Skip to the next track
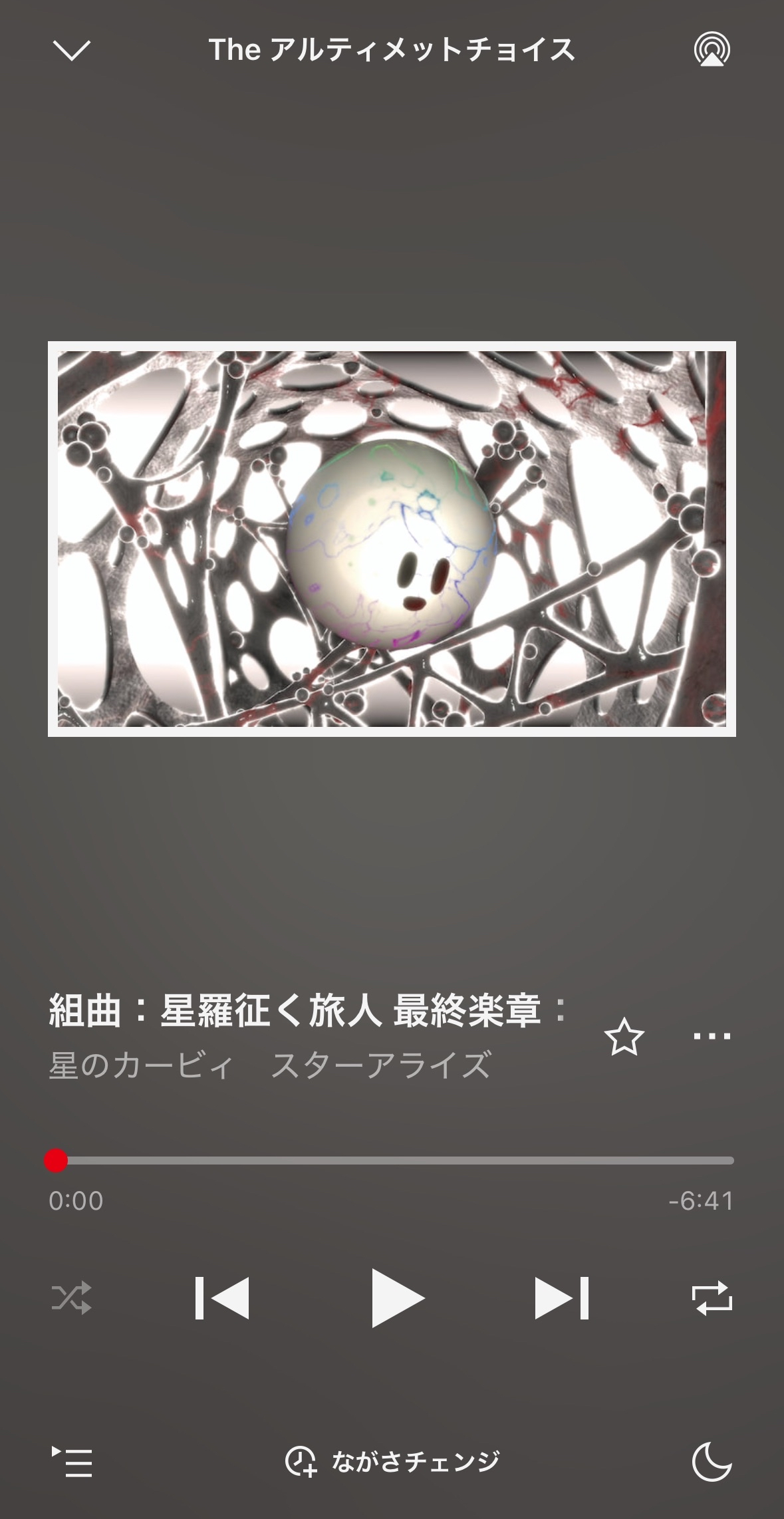 pos(562,1298)
